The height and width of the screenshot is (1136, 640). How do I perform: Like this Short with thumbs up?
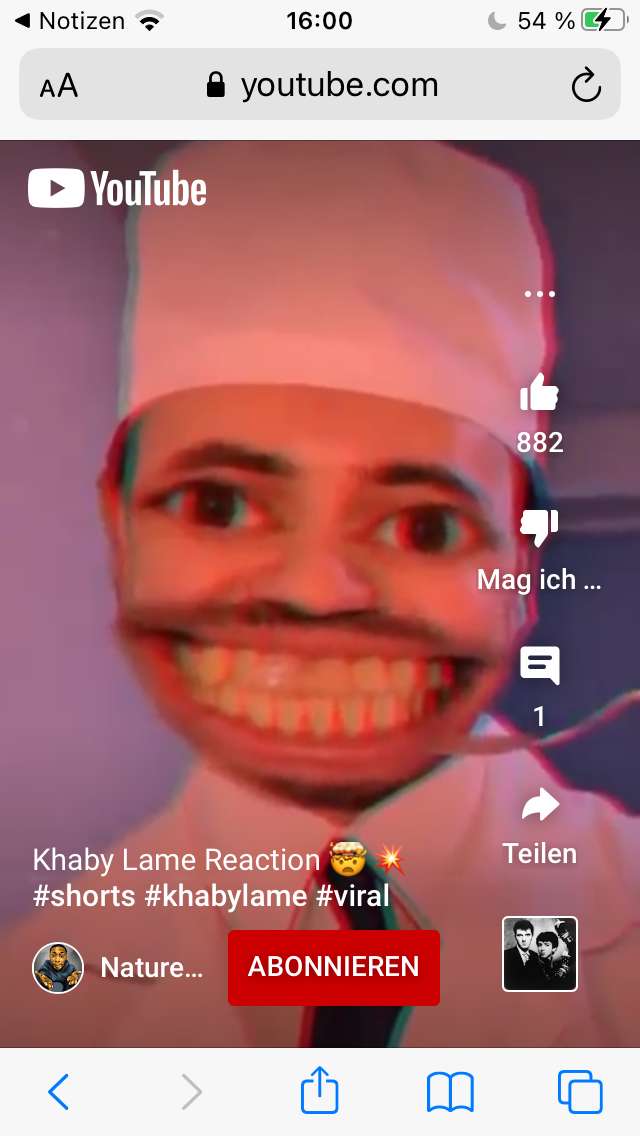pyautogui.click(x=539, y=393)
